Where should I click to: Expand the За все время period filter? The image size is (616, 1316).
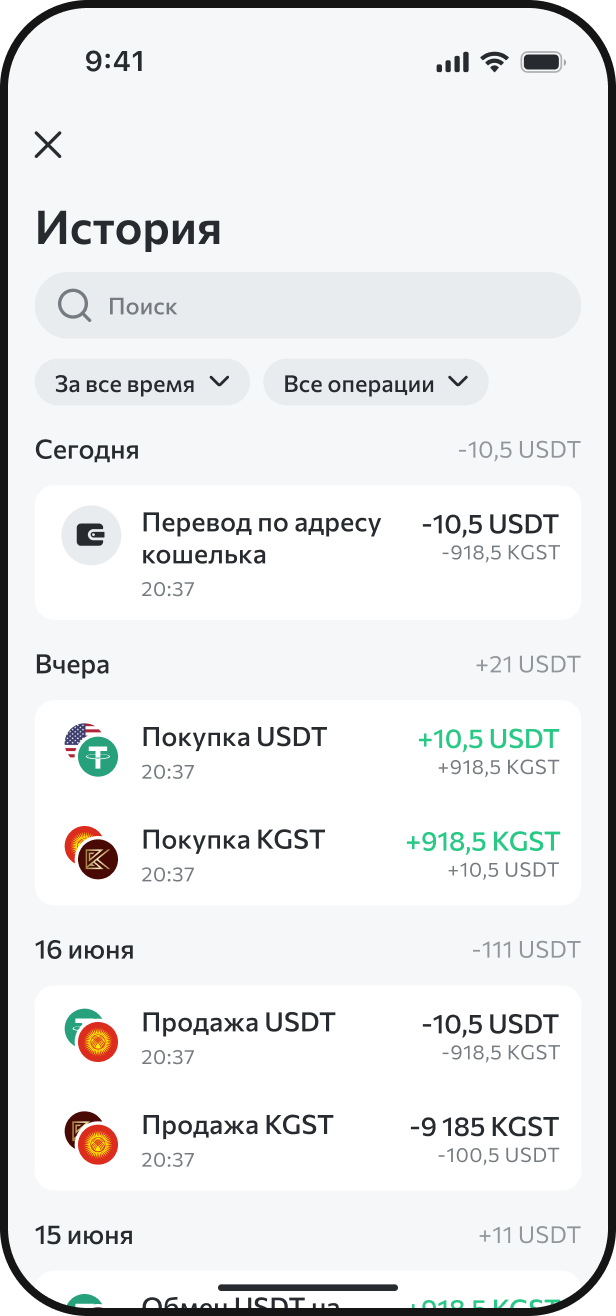coord(142,383)
